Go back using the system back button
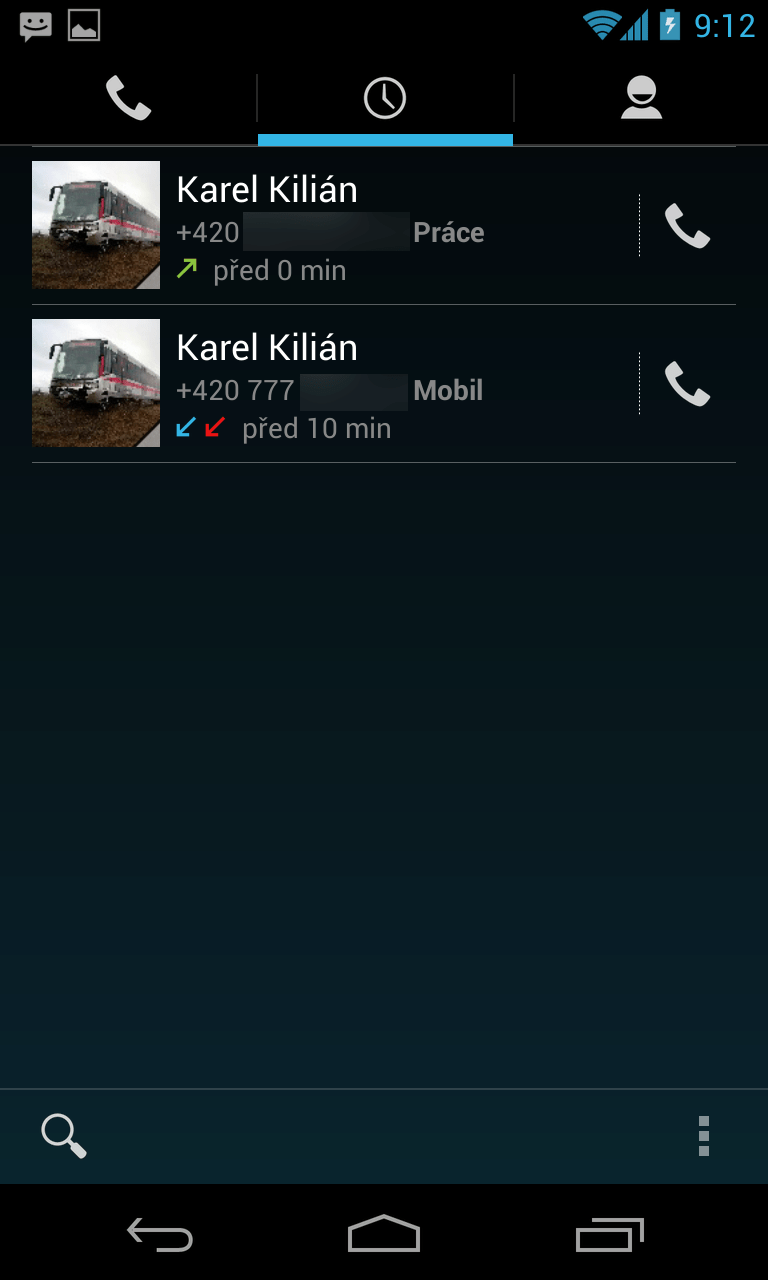 160,1234
